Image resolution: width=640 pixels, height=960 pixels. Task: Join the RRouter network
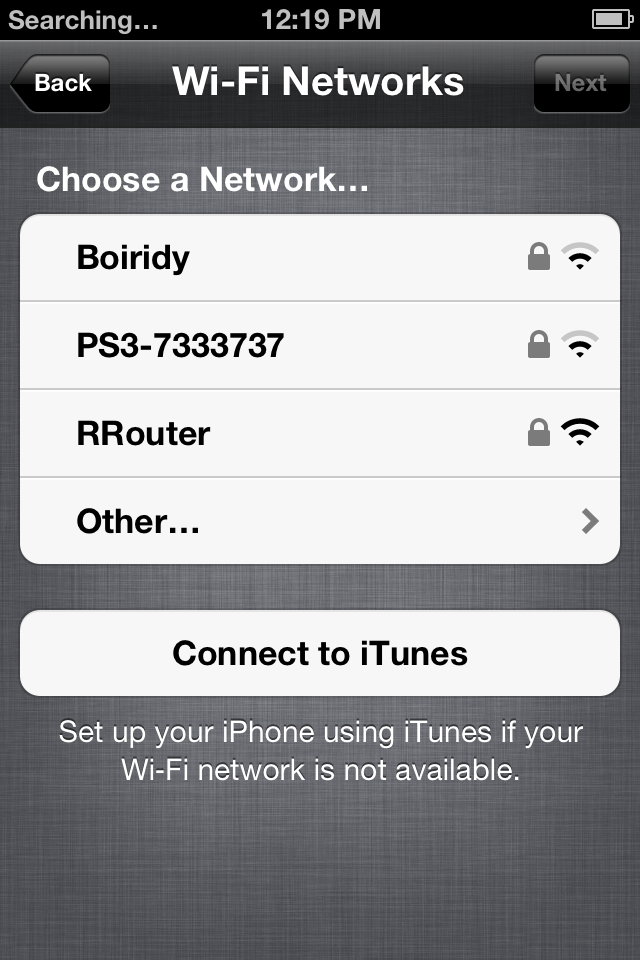320,433
